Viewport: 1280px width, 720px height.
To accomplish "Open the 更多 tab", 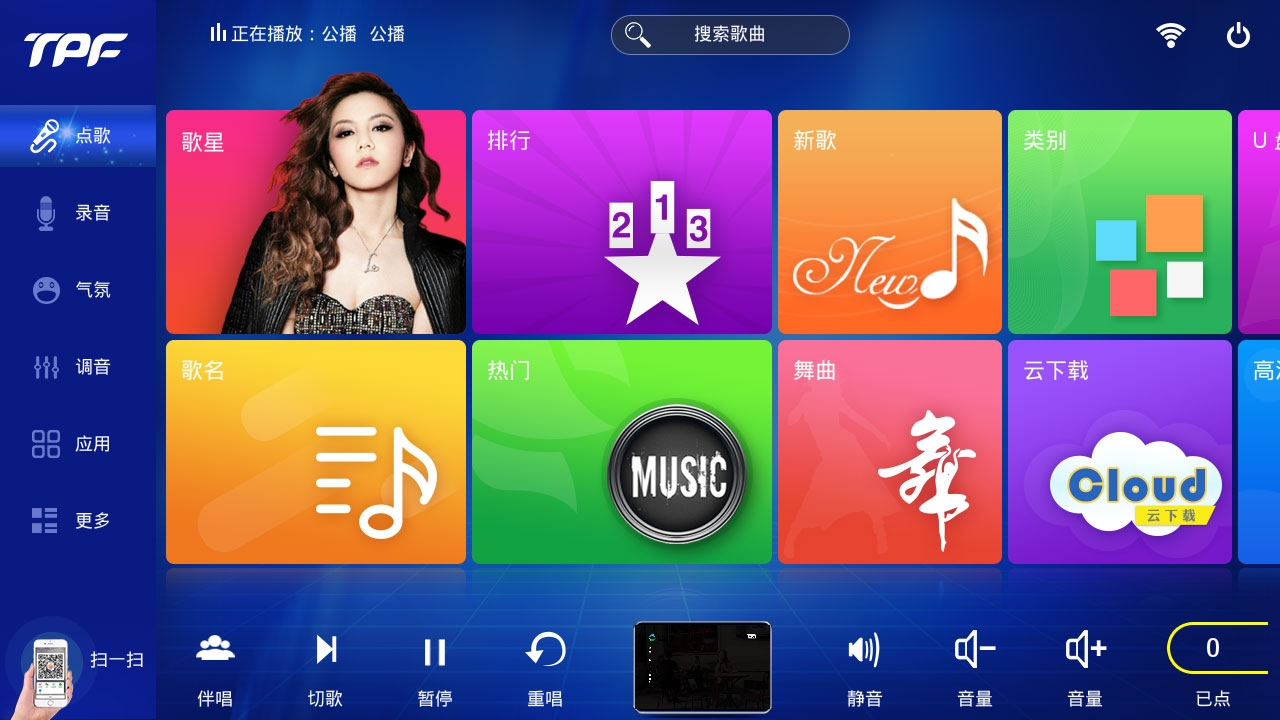I will pyautogui.click(x=75, y=521).
